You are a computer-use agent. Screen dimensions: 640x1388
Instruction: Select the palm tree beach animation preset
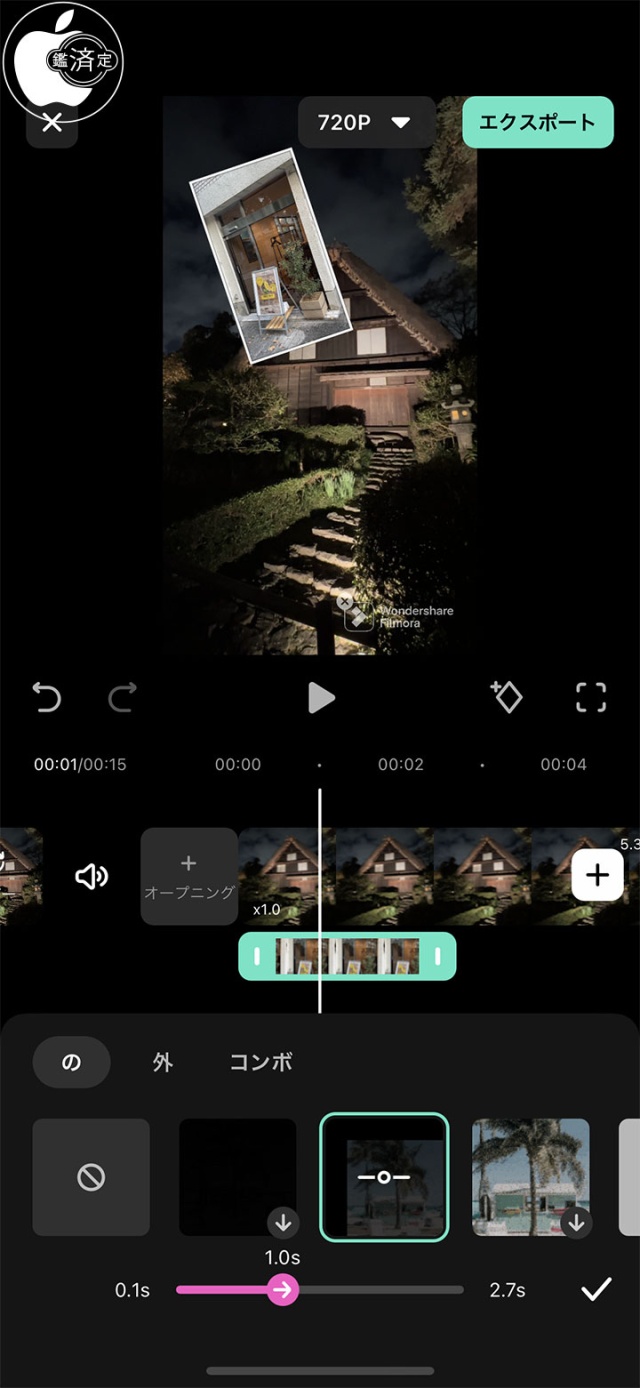(530, 1177)
